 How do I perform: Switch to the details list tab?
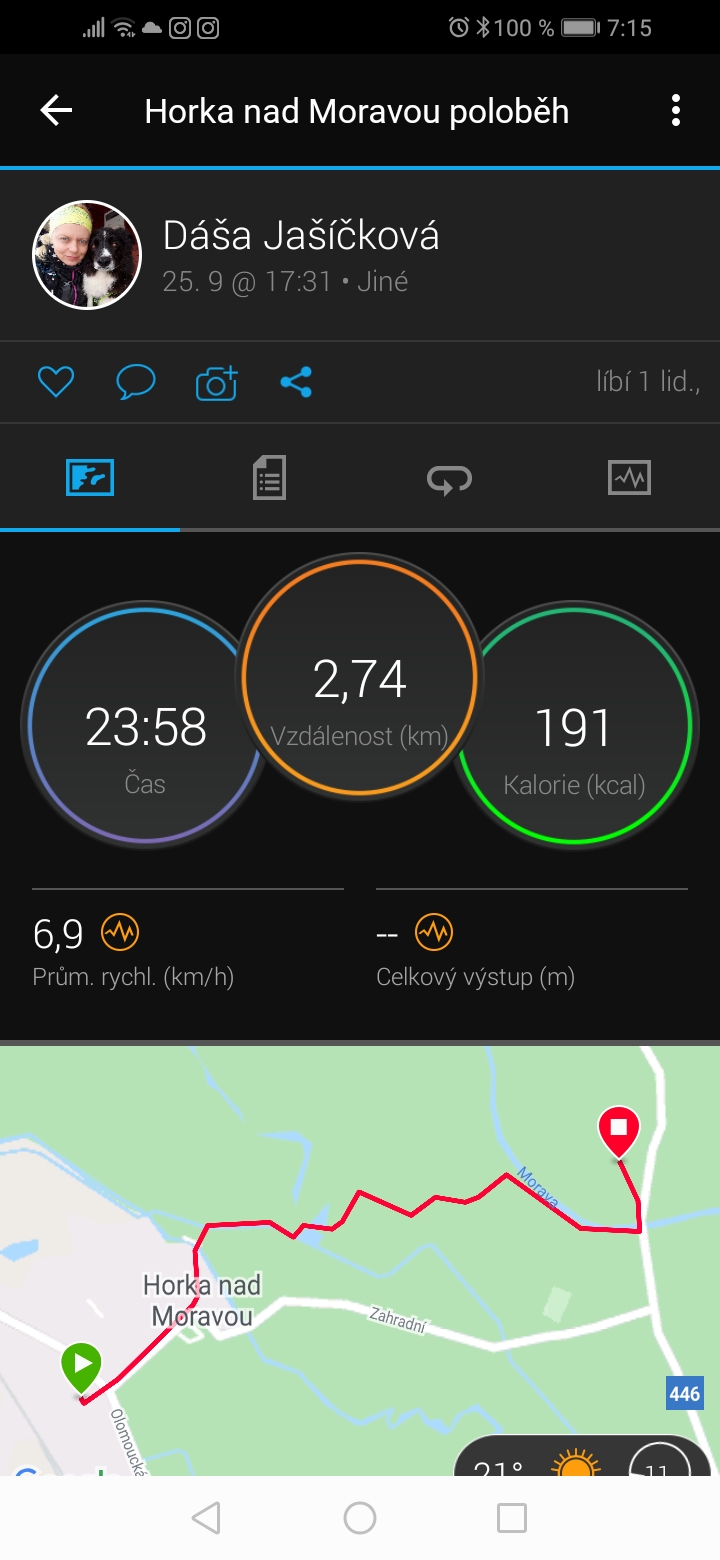(x=269, y=477)
